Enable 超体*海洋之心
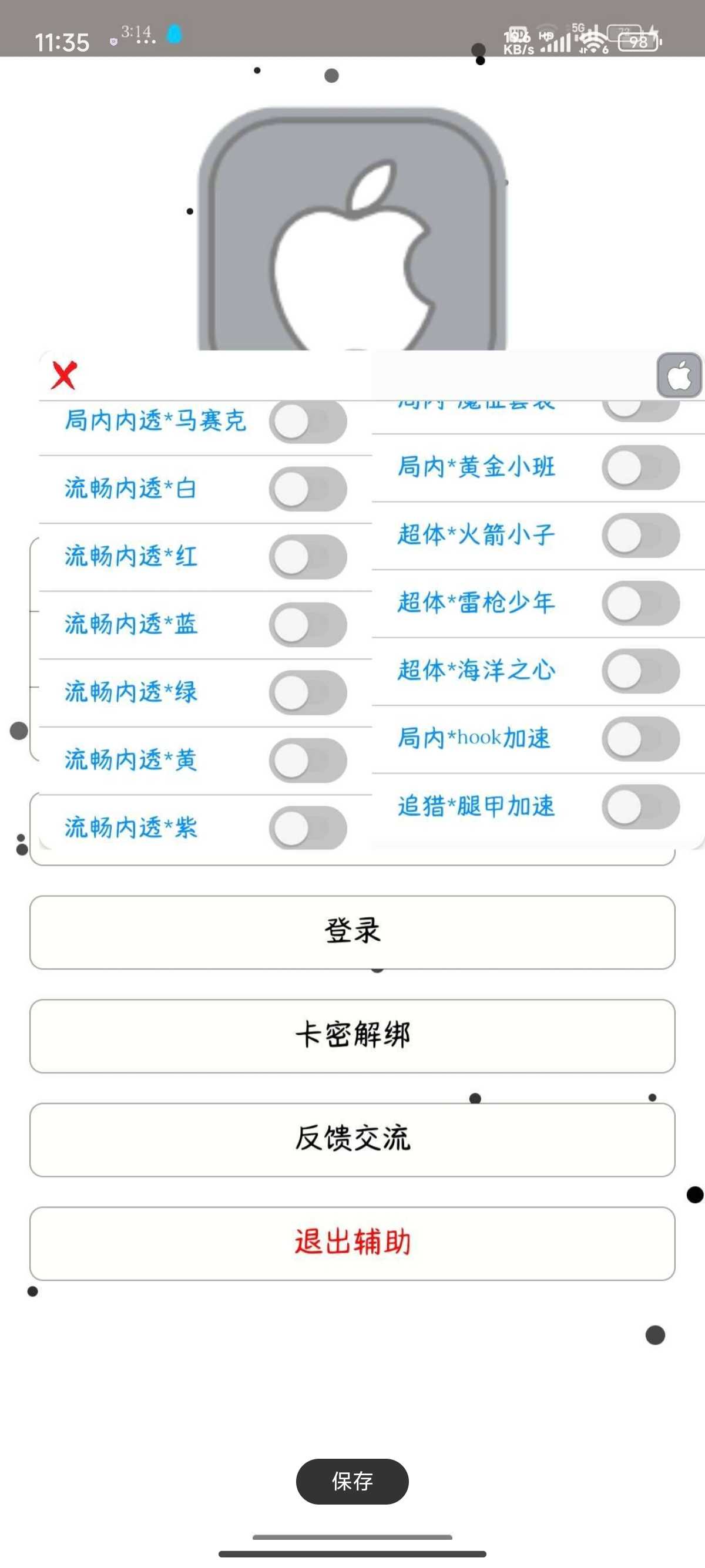This screenshot has width=705, height=1568. (x=640, y=671)
